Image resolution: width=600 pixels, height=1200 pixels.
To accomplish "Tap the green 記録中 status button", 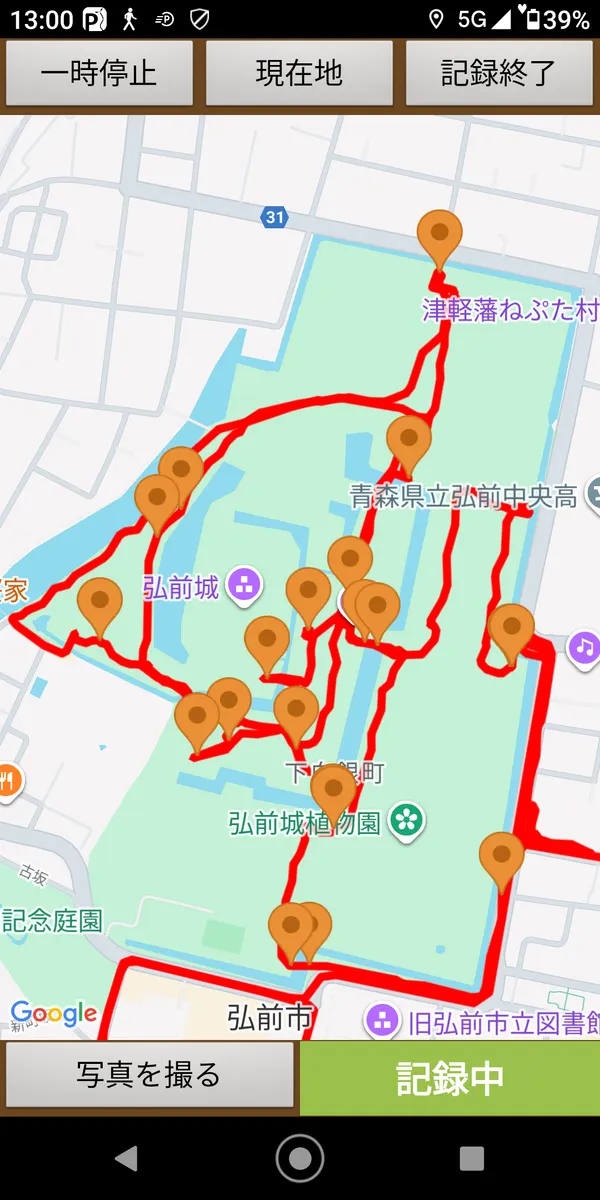I will point(450,1078).
